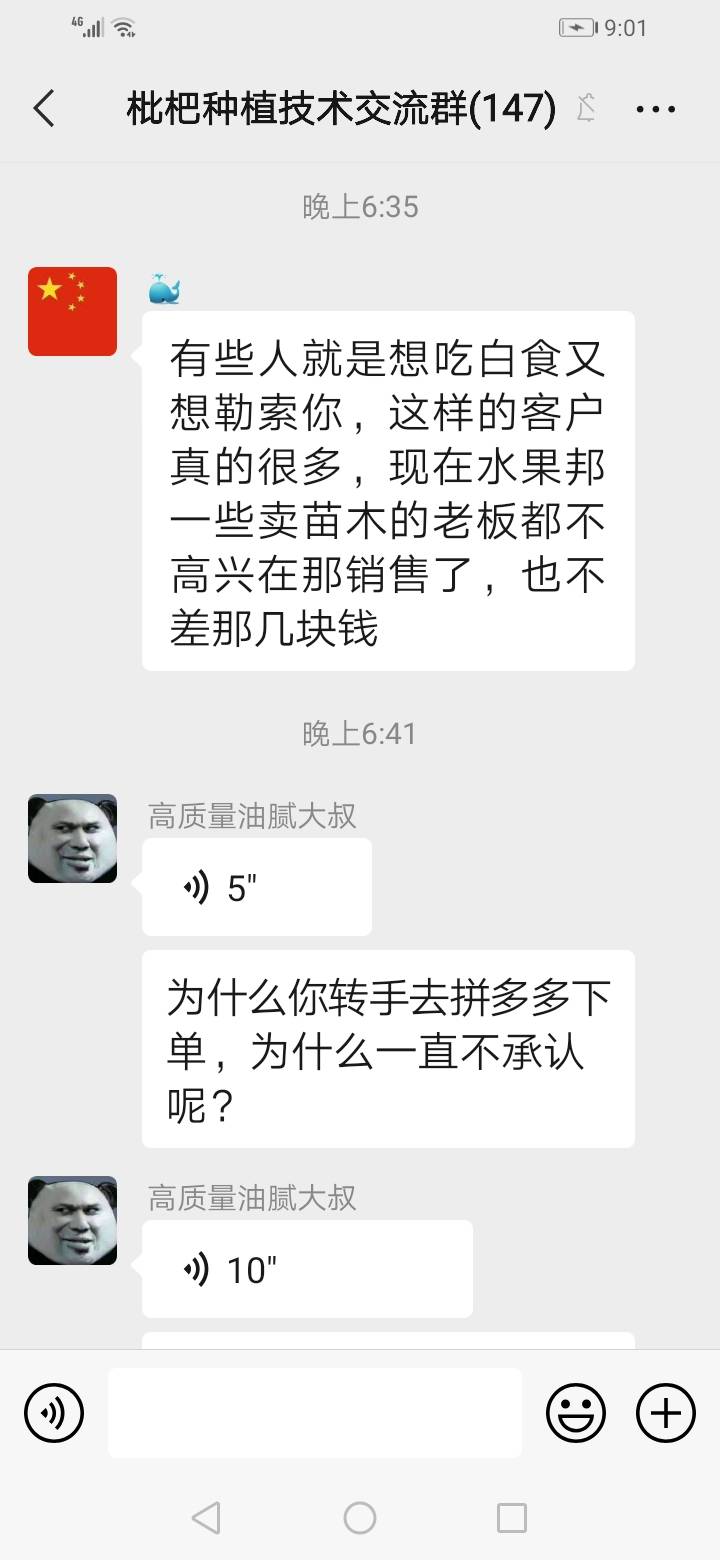The height and width of the screenshot is (1560, 720).
Task: Tap the system home button
Action: pos(360,1518)
